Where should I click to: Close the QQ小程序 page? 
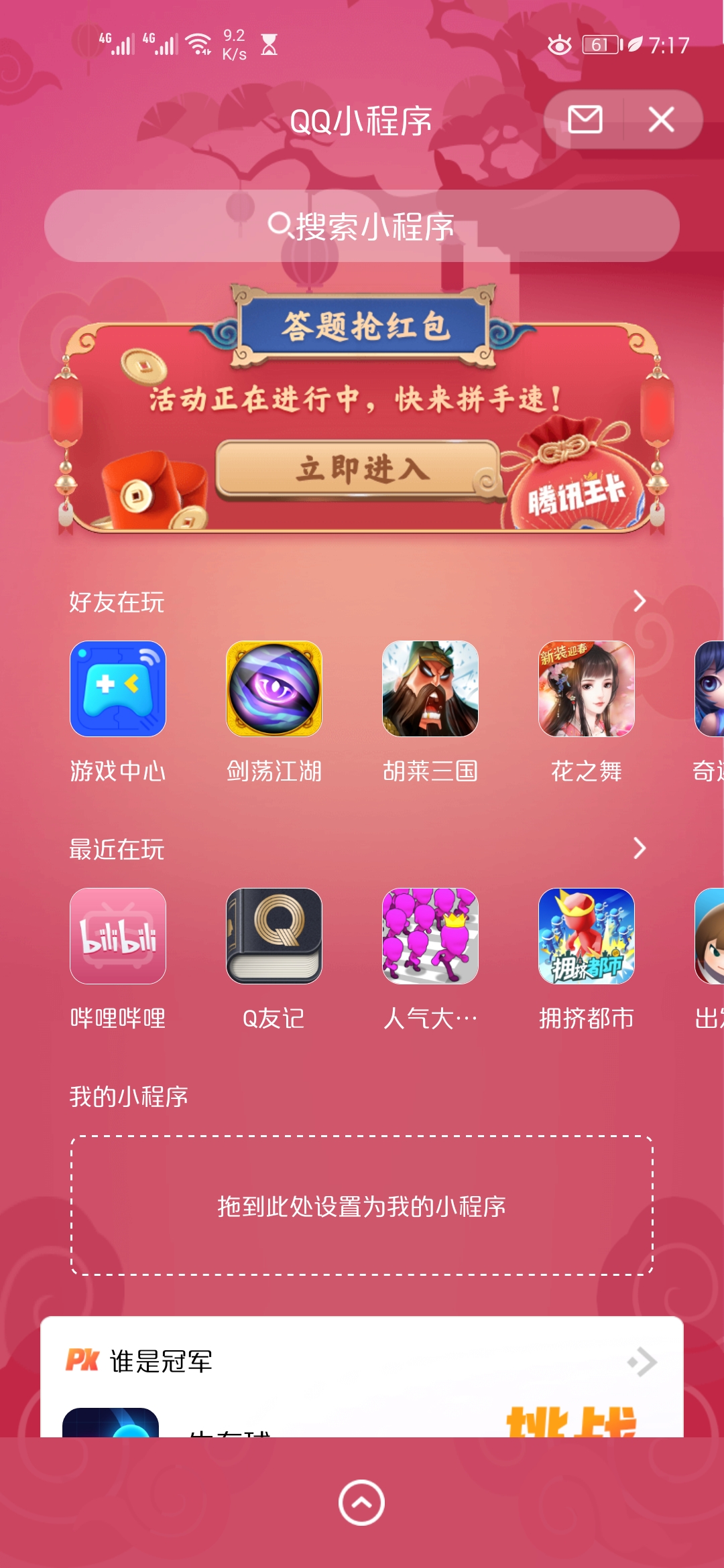tap(661, 120)
